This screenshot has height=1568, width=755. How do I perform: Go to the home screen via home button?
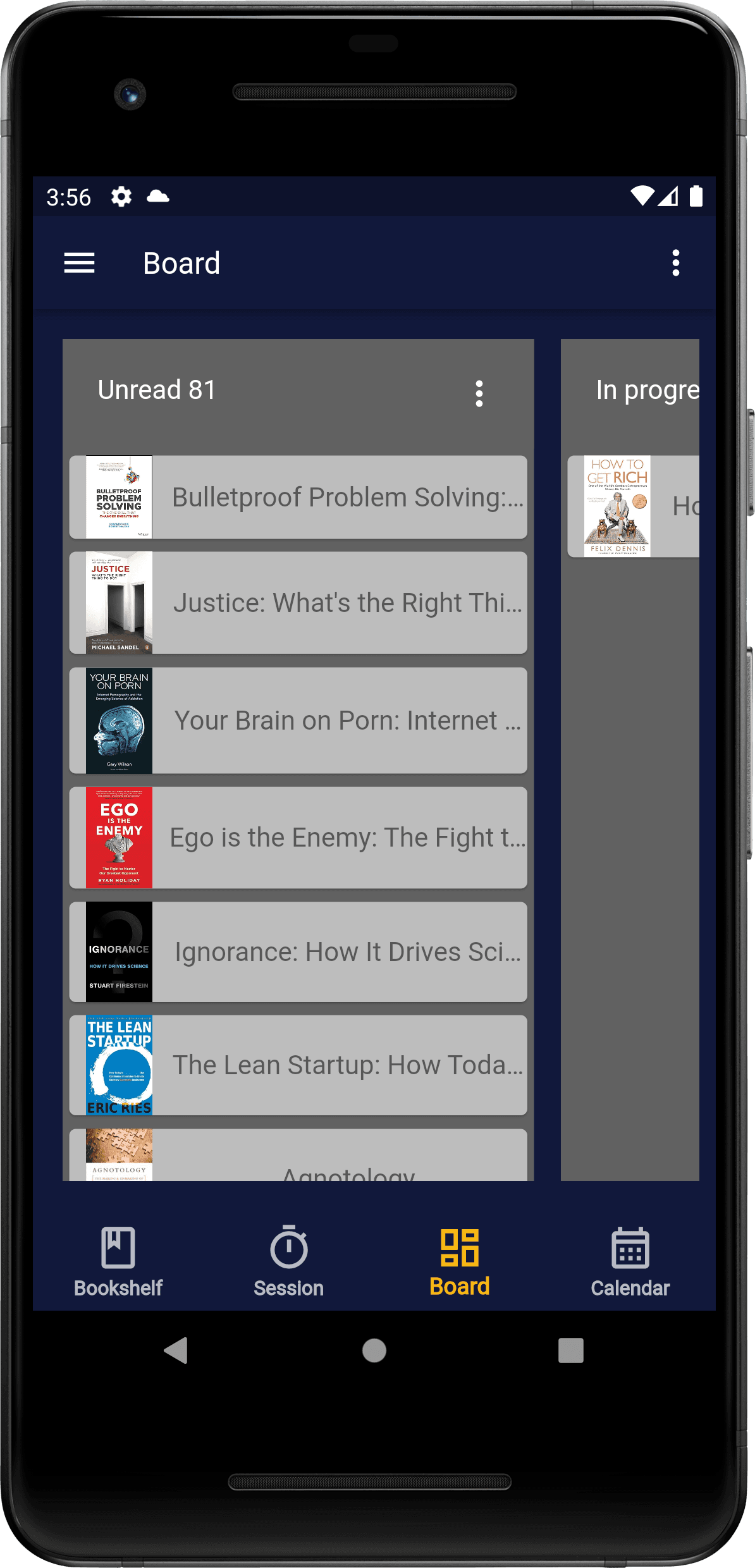[374, 1351]
